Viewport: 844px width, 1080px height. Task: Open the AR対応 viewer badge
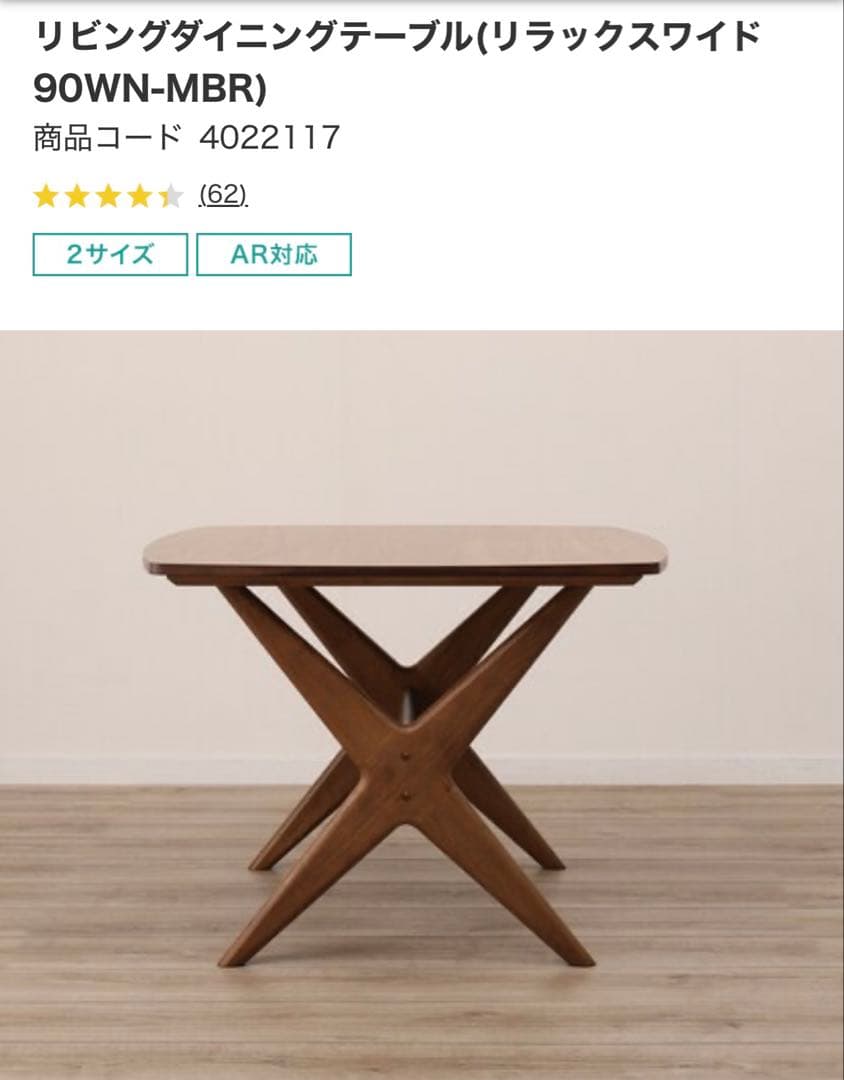coord(273,254)
